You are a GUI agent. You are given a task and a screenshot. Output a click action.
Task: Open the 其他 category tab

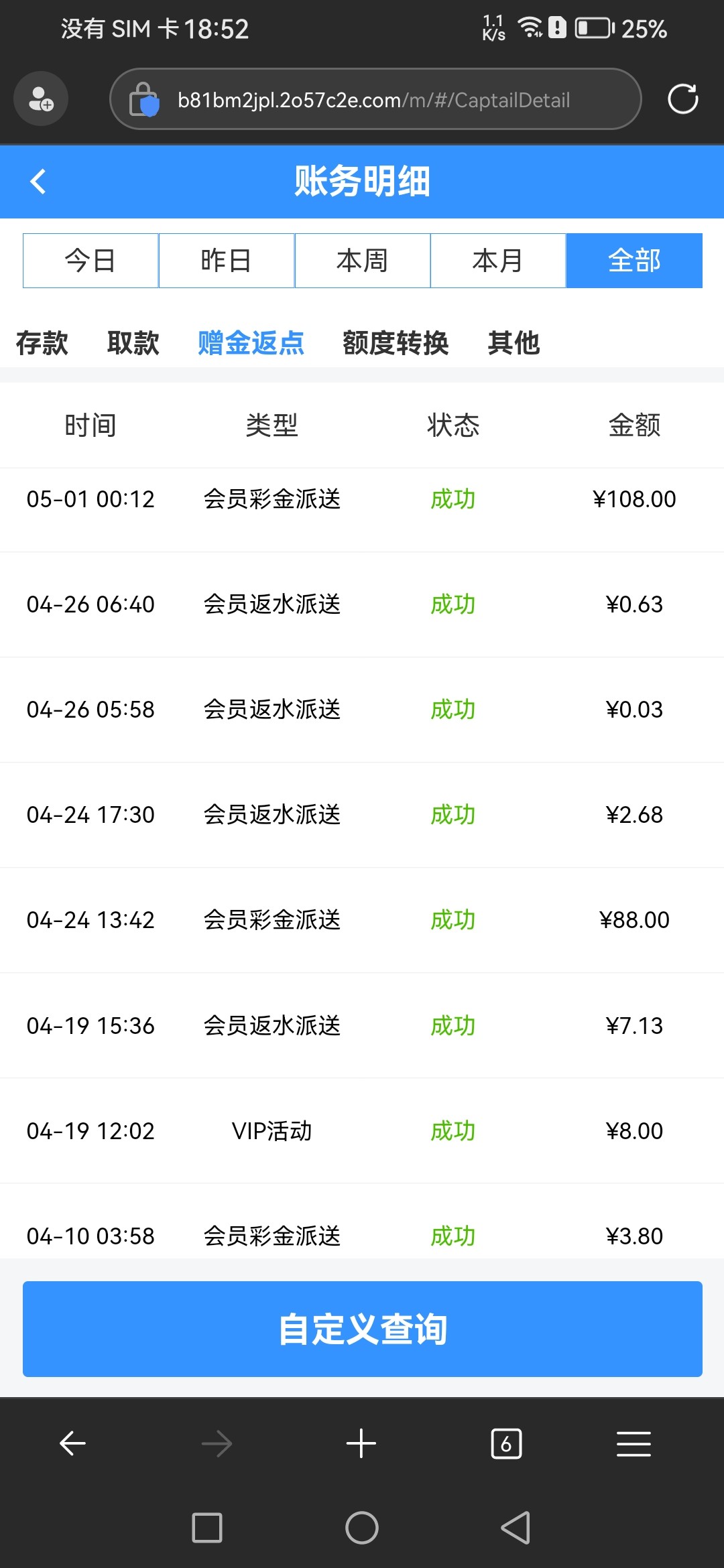pyautogui.click(x=514, y=343)
